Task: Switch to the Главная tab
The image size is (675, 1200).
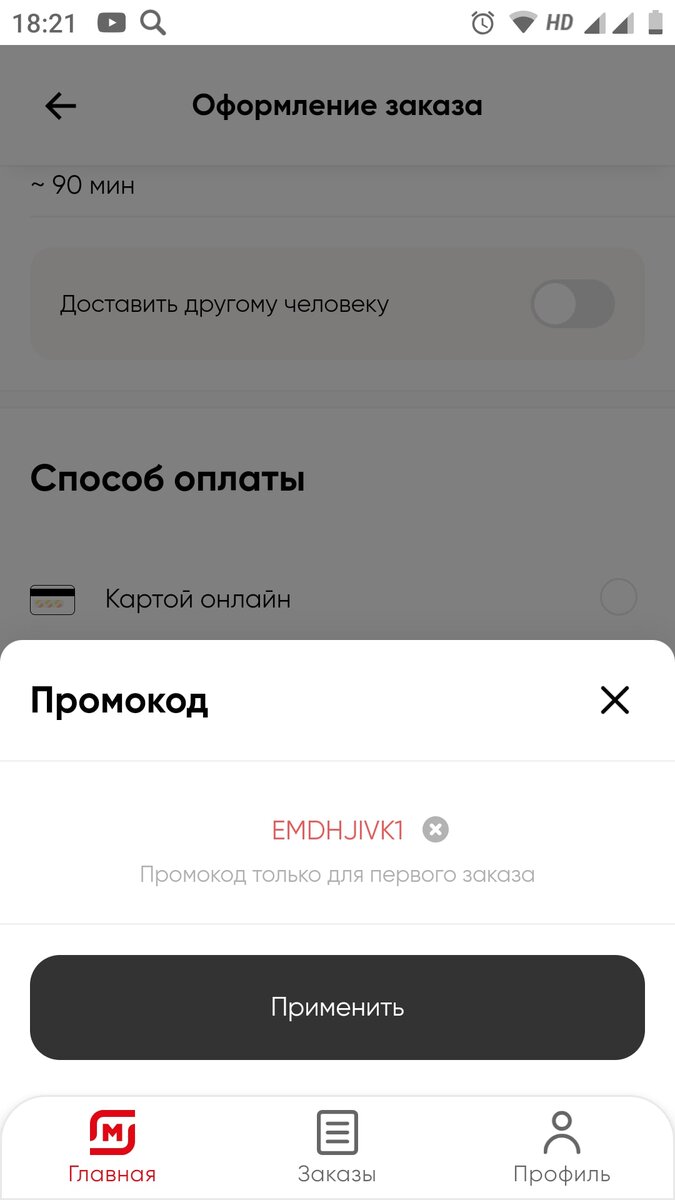Action: tap(112, 1147)
